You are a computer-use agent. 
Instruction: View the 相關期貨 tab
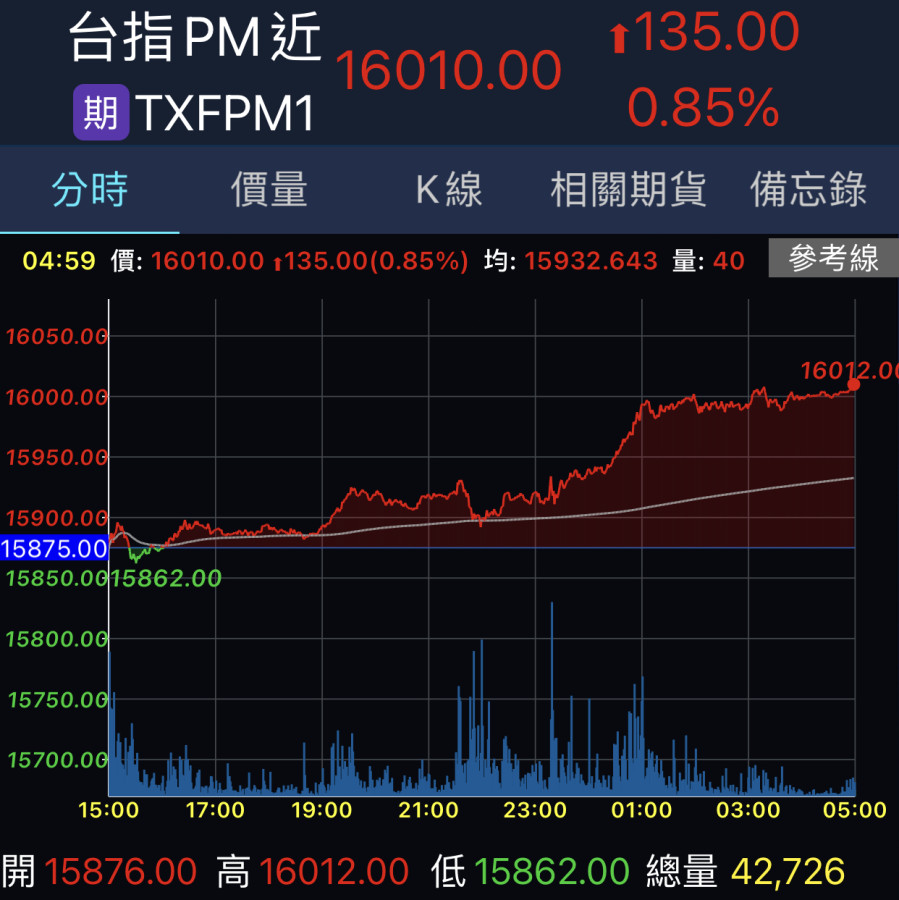pyautogui.click(x=628, y=189)
